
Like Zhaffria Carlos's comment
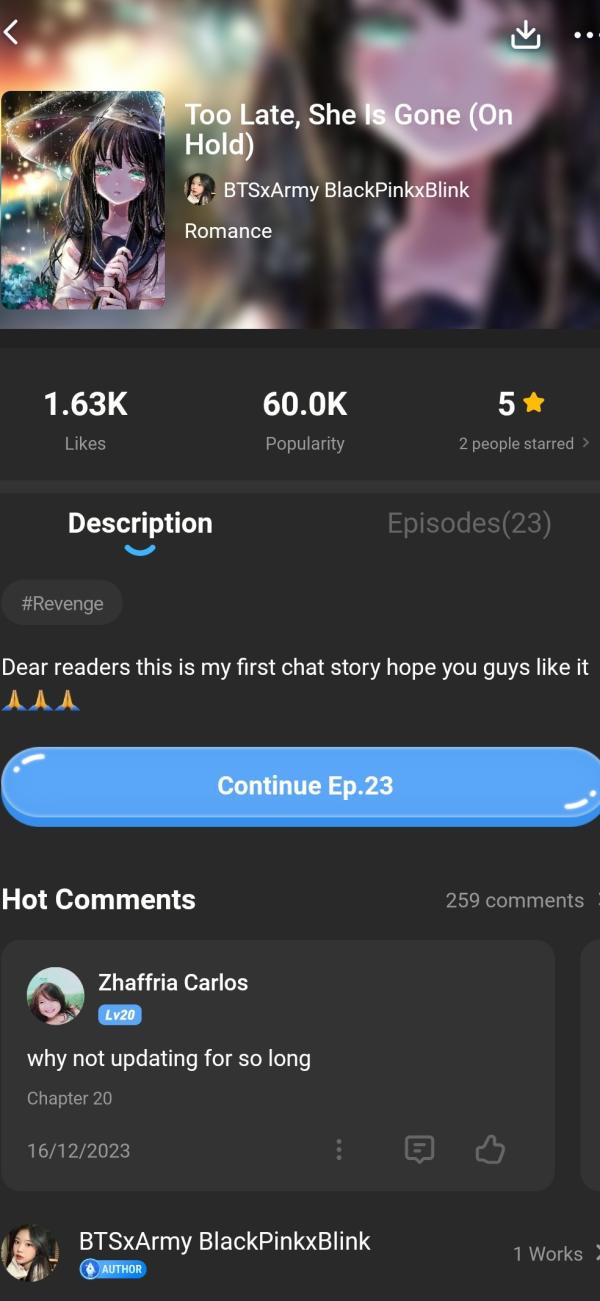pyautogui.click(x=490, y=1150)
